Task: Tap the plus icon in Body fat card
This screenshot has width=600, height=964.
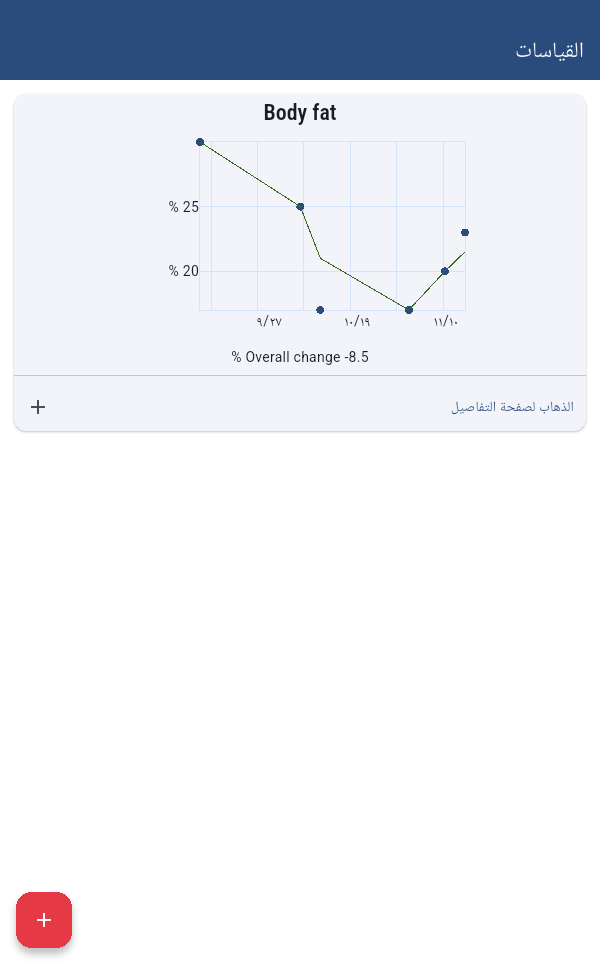Action: pyautogui.click(x=38, y=407)
